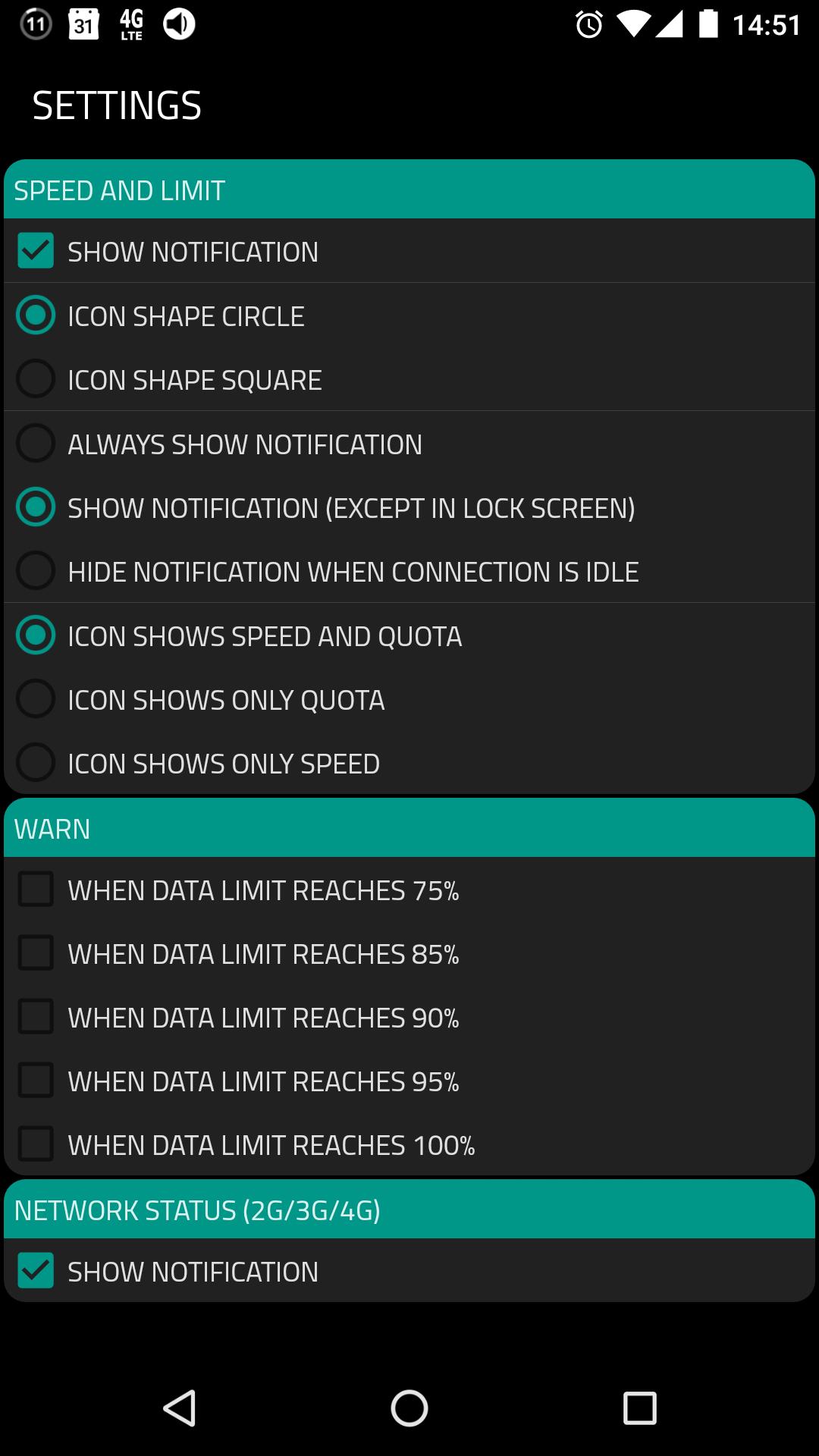819x1456 pixels.
Task: Switch to Icon Shows Only Speed
Action: pos(36,763)
